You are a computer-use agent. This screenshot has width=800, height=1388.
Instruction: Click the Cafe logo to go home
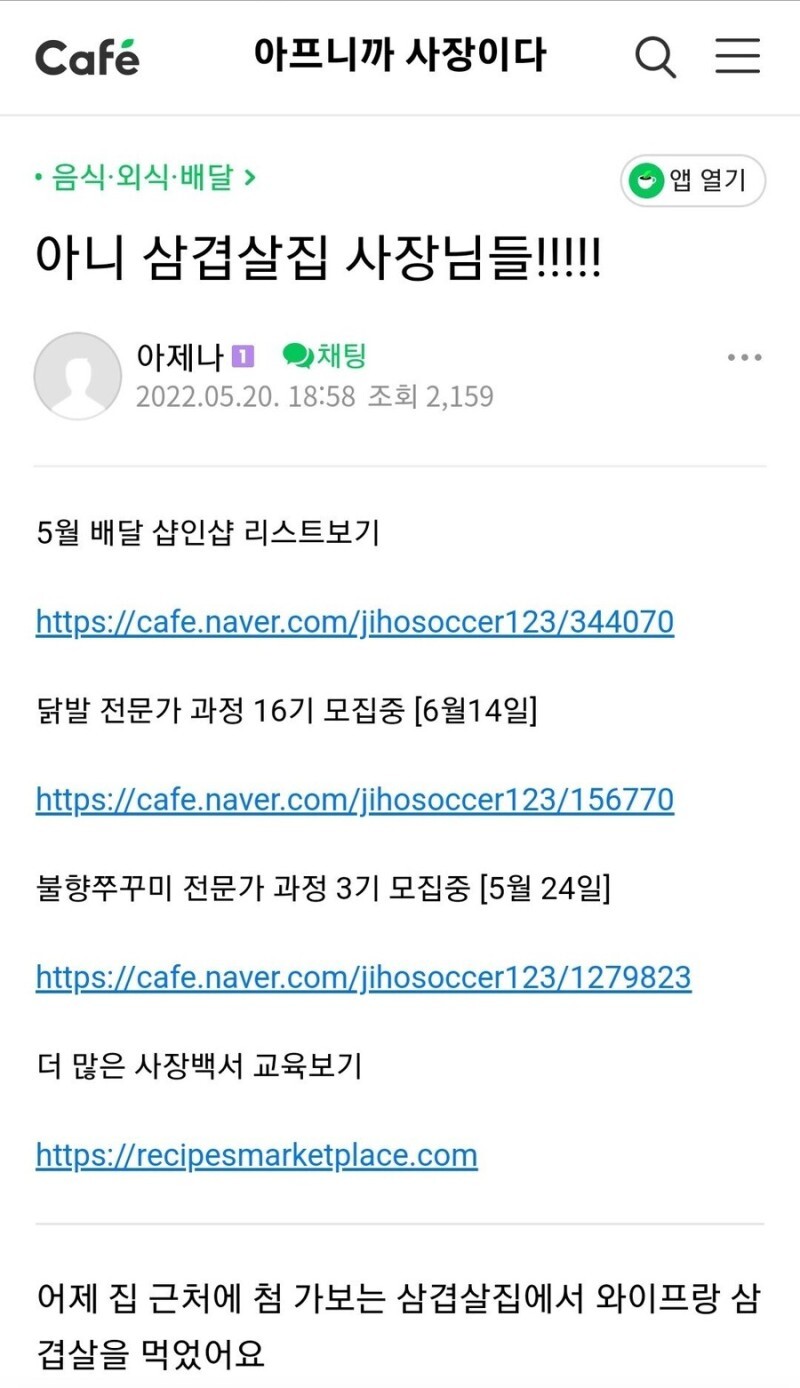pos(86,57)
